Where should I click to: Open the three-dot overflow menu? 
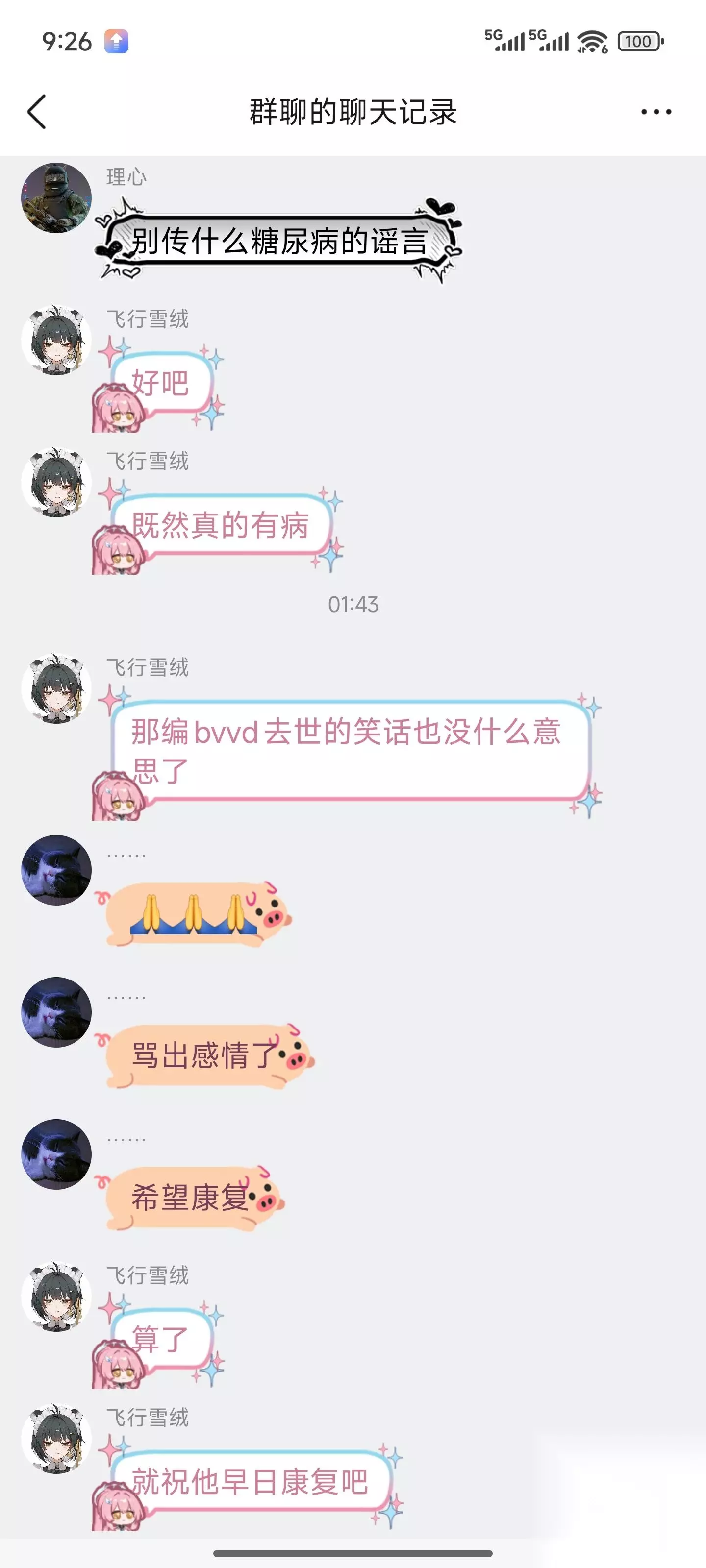pyautogui.click(x=656, y=112)
